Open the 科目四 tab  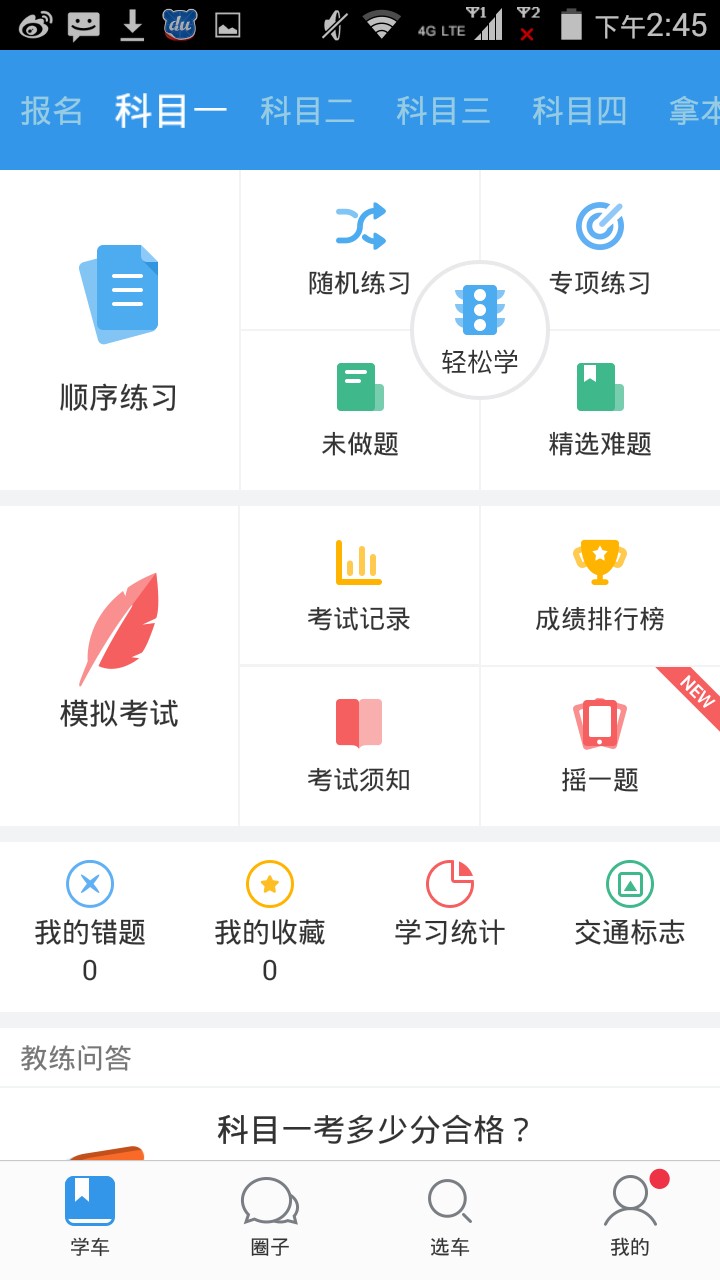[x=579, y=110]
